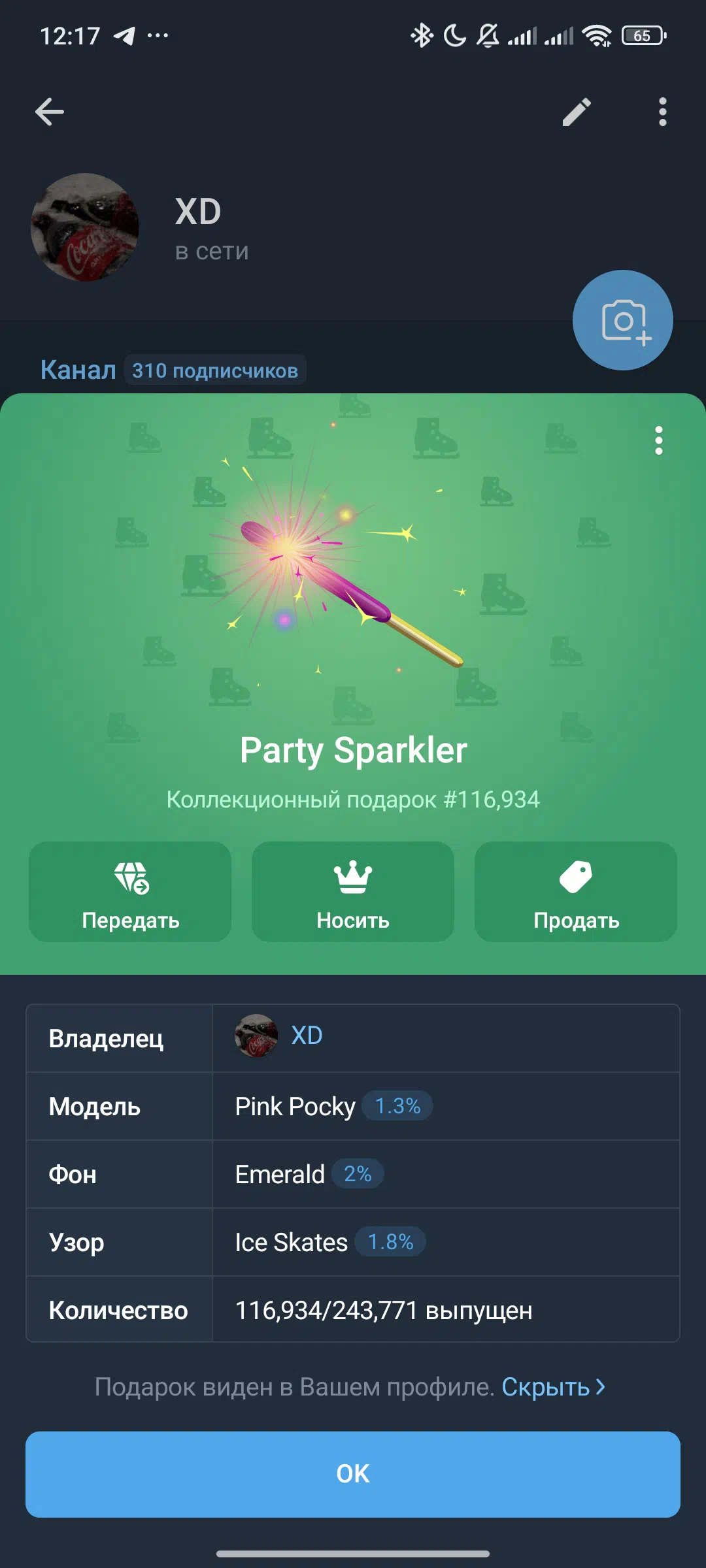Open owner XD's profile
This screenshot has width=706, height=1568.
(279, 1036)
